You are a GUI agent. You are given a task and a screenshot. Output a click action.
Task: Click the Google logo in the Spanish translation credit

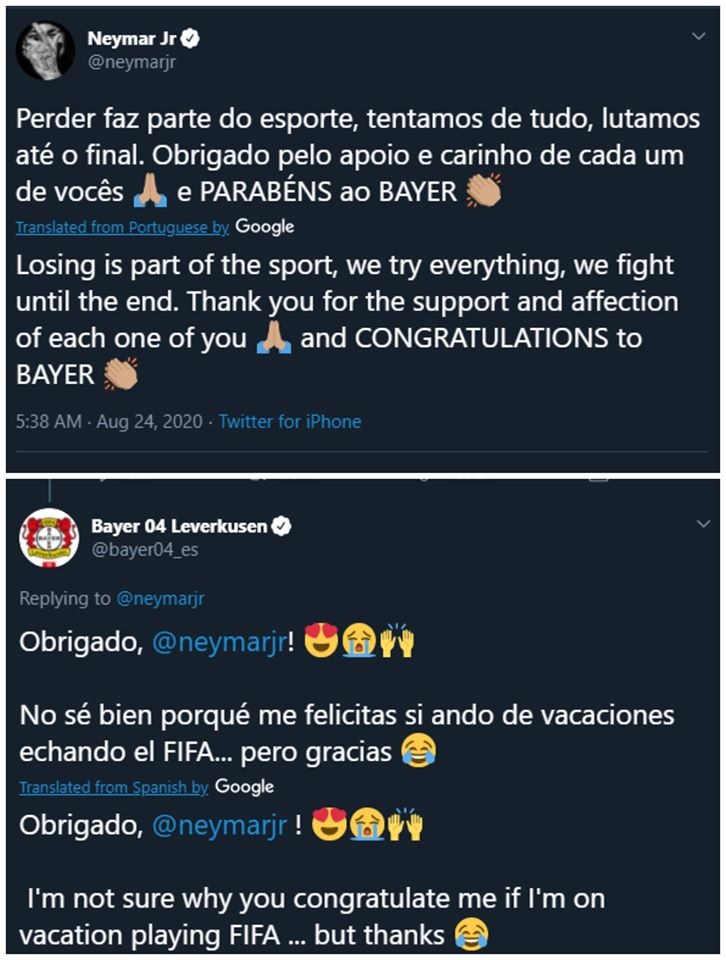[243, 787]
